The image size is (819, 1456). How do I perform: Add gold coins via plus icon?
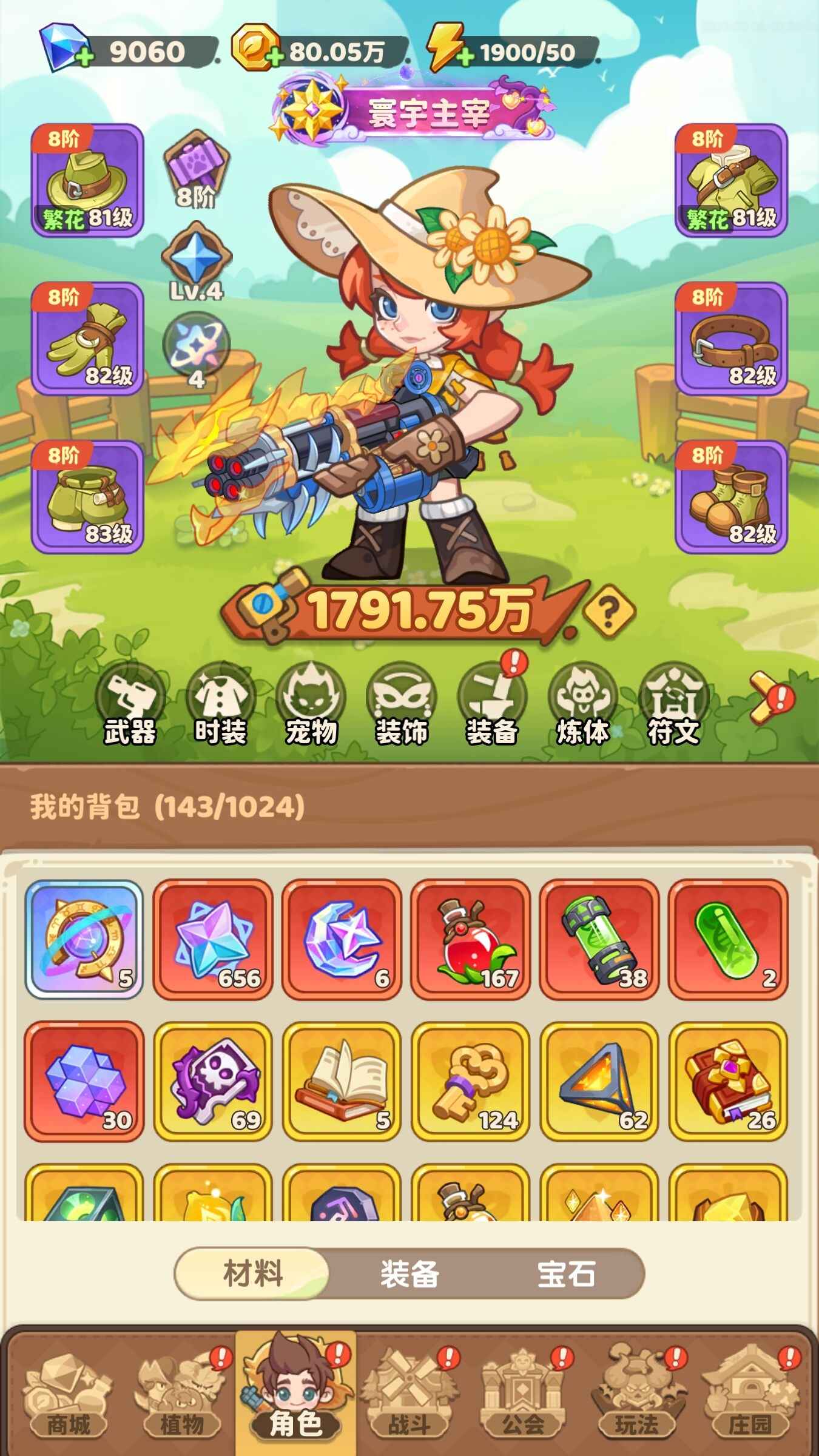276,58
